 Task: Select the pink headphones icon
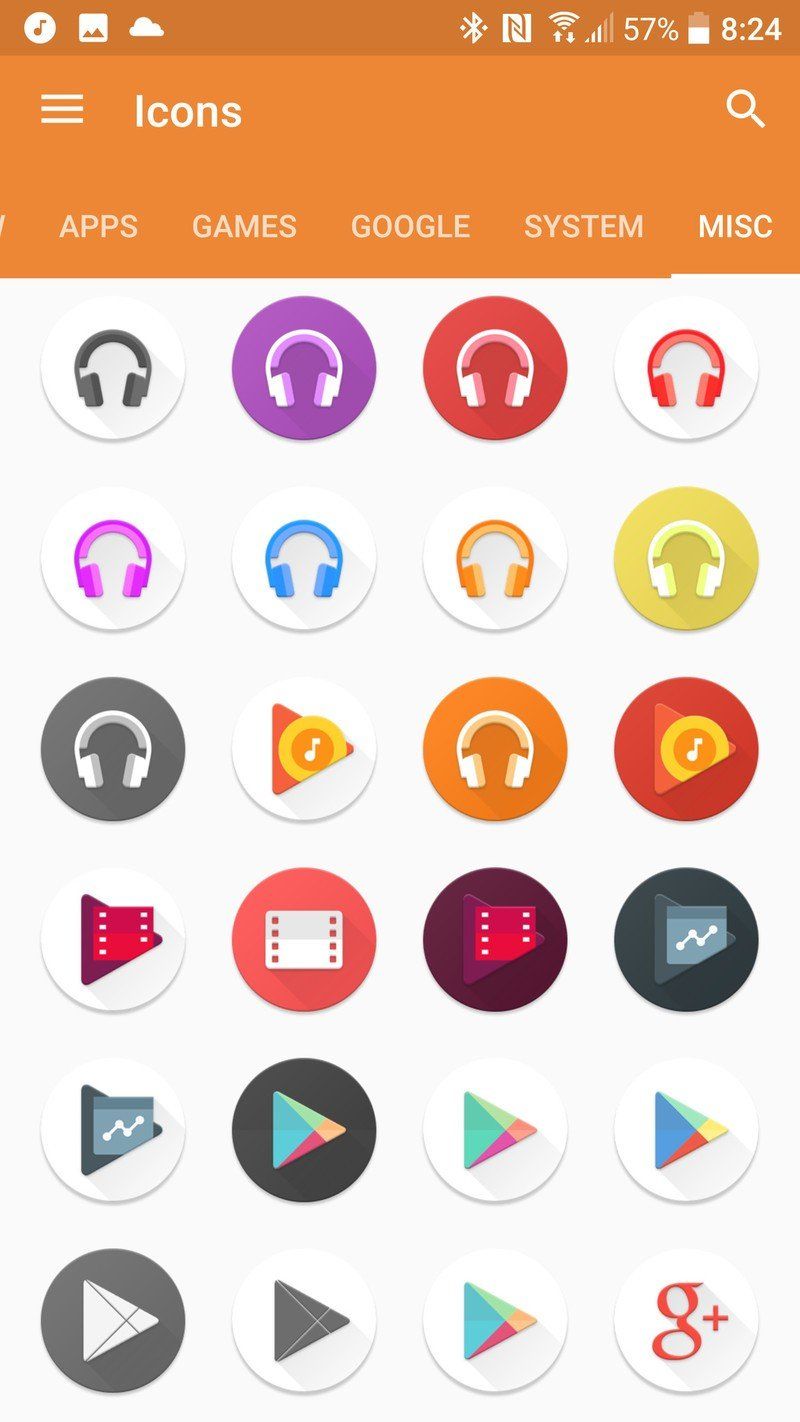click(114, 558)
